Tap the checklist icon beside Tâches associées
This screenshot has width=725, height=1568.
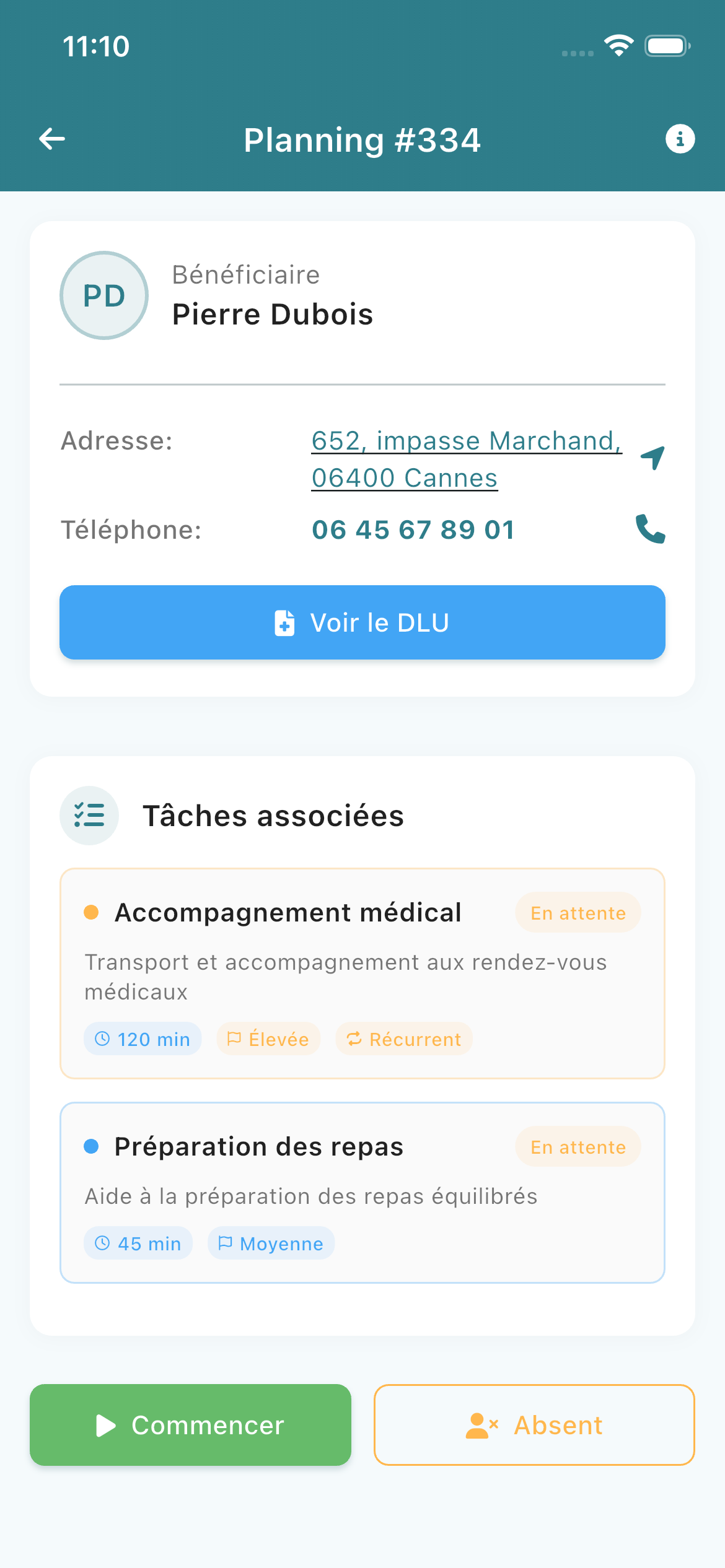point(89,816)
